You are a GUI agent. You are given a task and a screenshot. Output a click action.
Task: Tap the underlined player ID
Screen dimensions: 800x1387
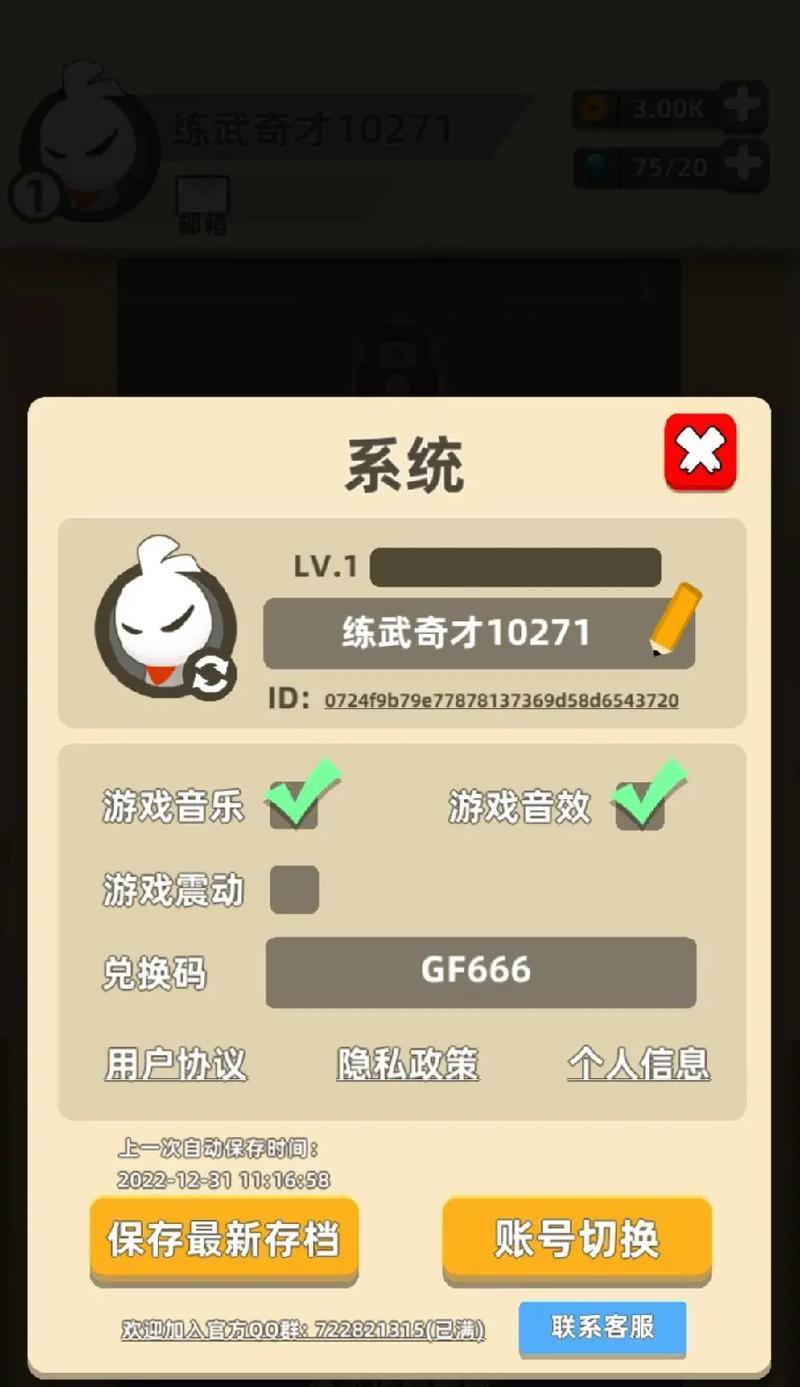(501, 700)
